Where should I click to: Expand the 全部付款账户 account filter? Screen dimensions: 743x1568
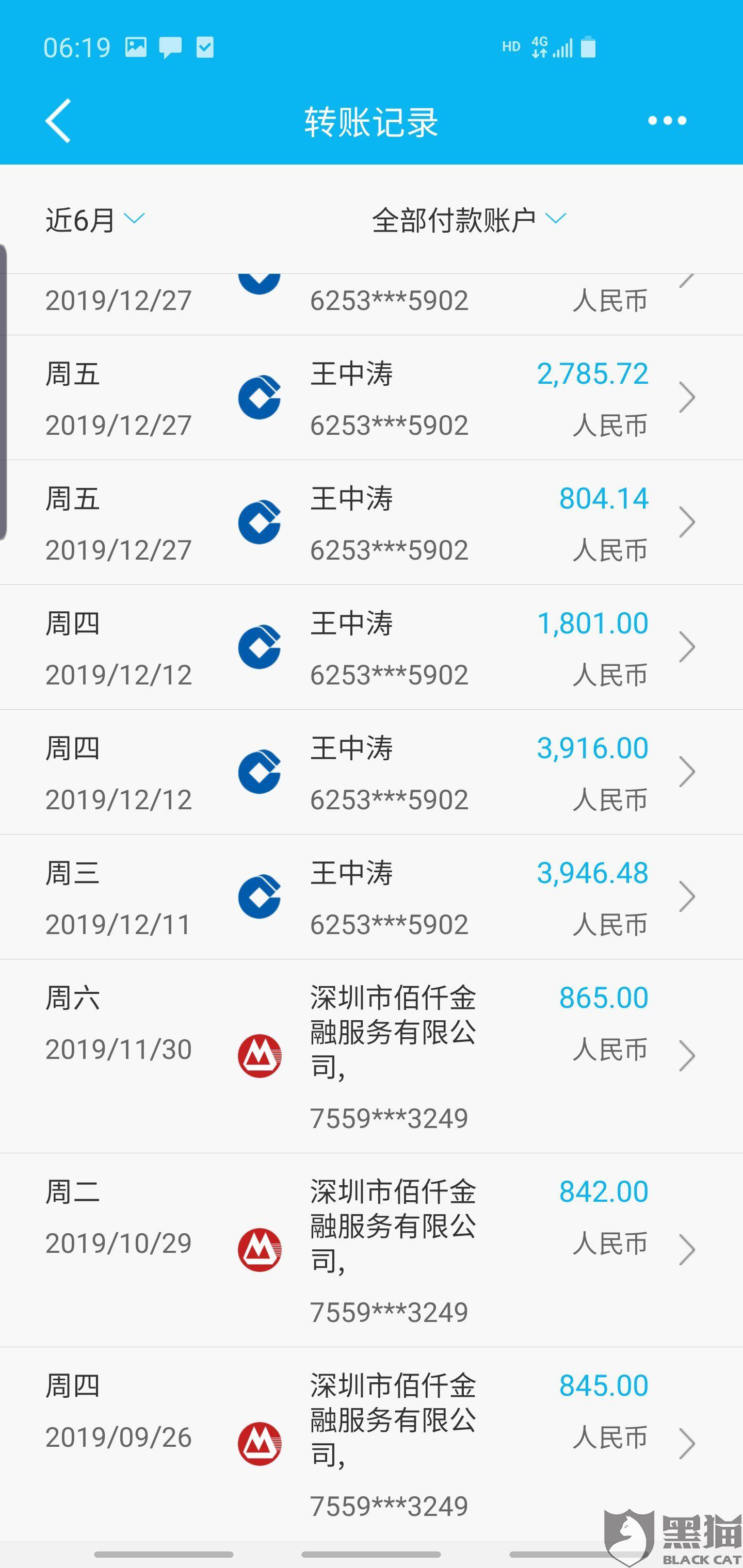[469, 219]
